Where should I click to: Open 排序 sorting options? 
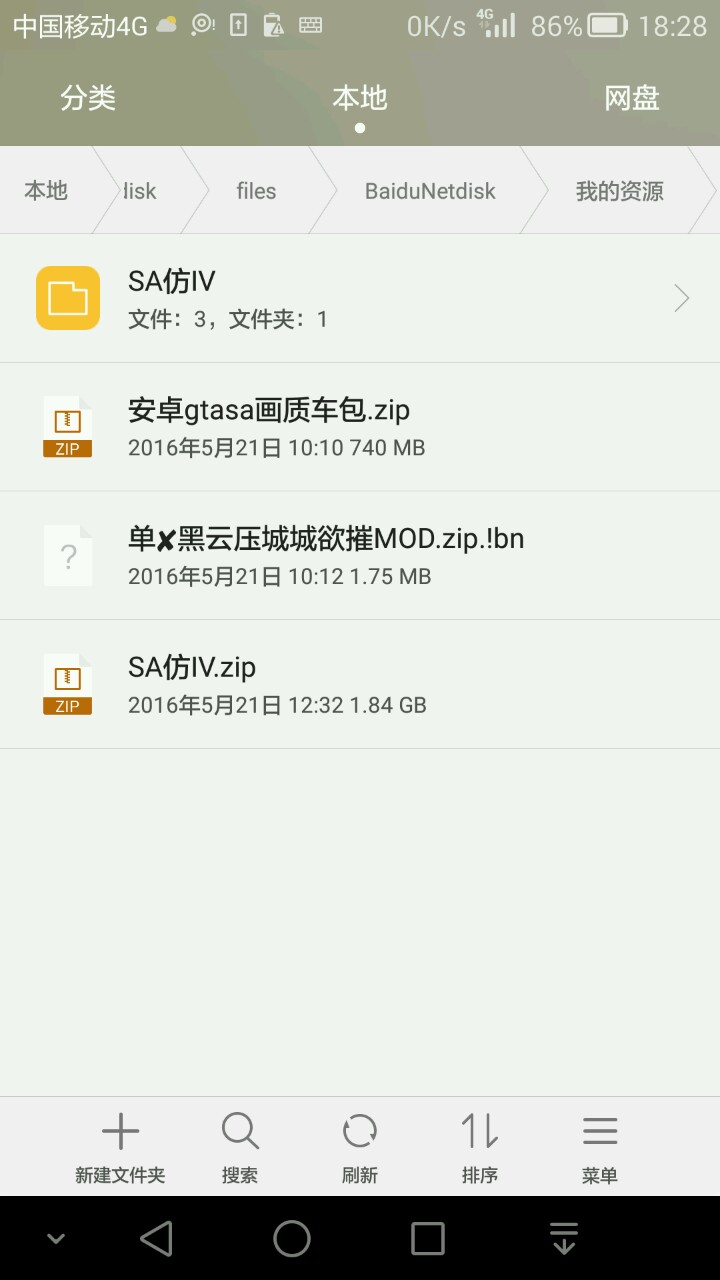click(480, 1147)
